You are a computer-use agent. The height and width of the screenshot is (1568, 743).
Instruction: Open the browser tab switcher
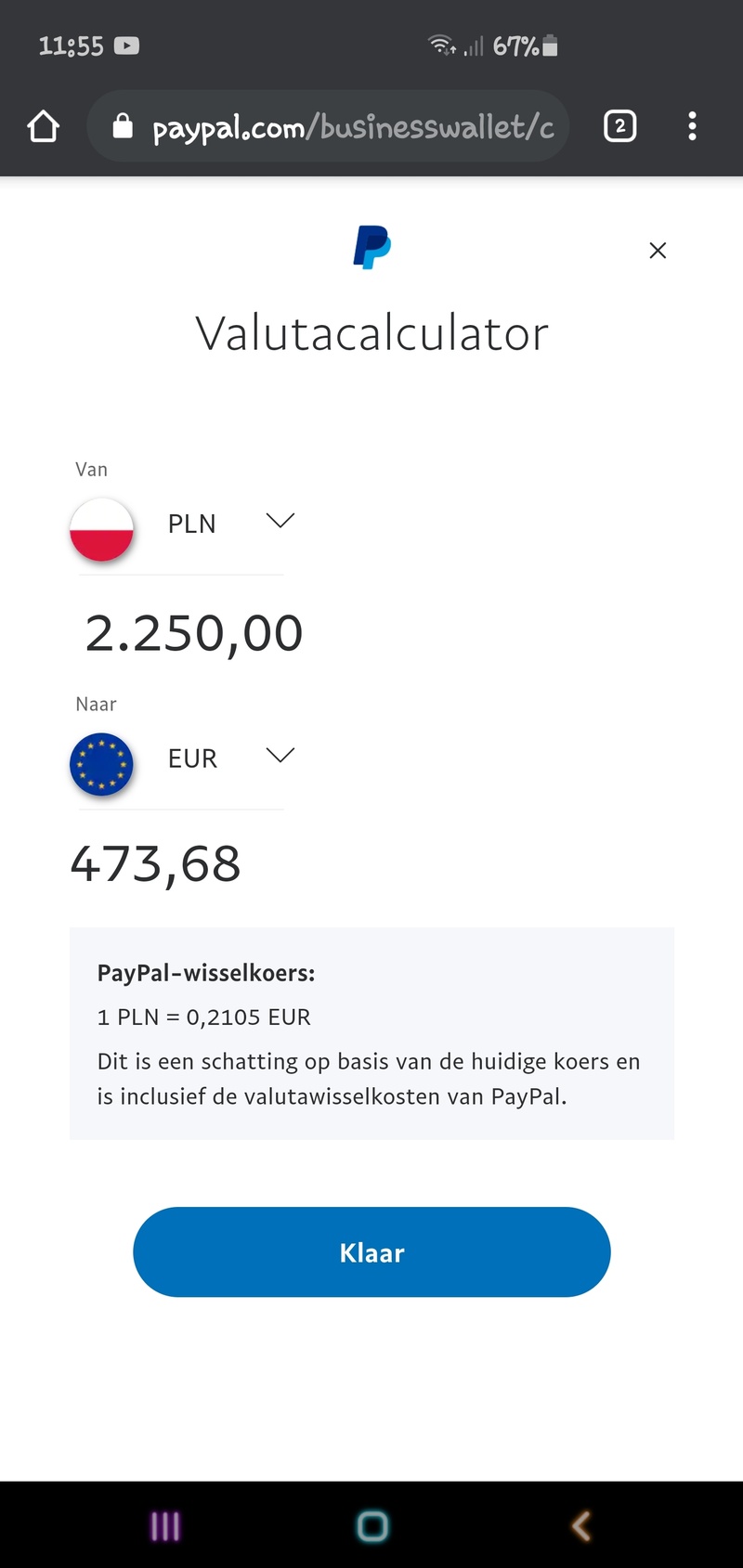(x=619, y=126)
